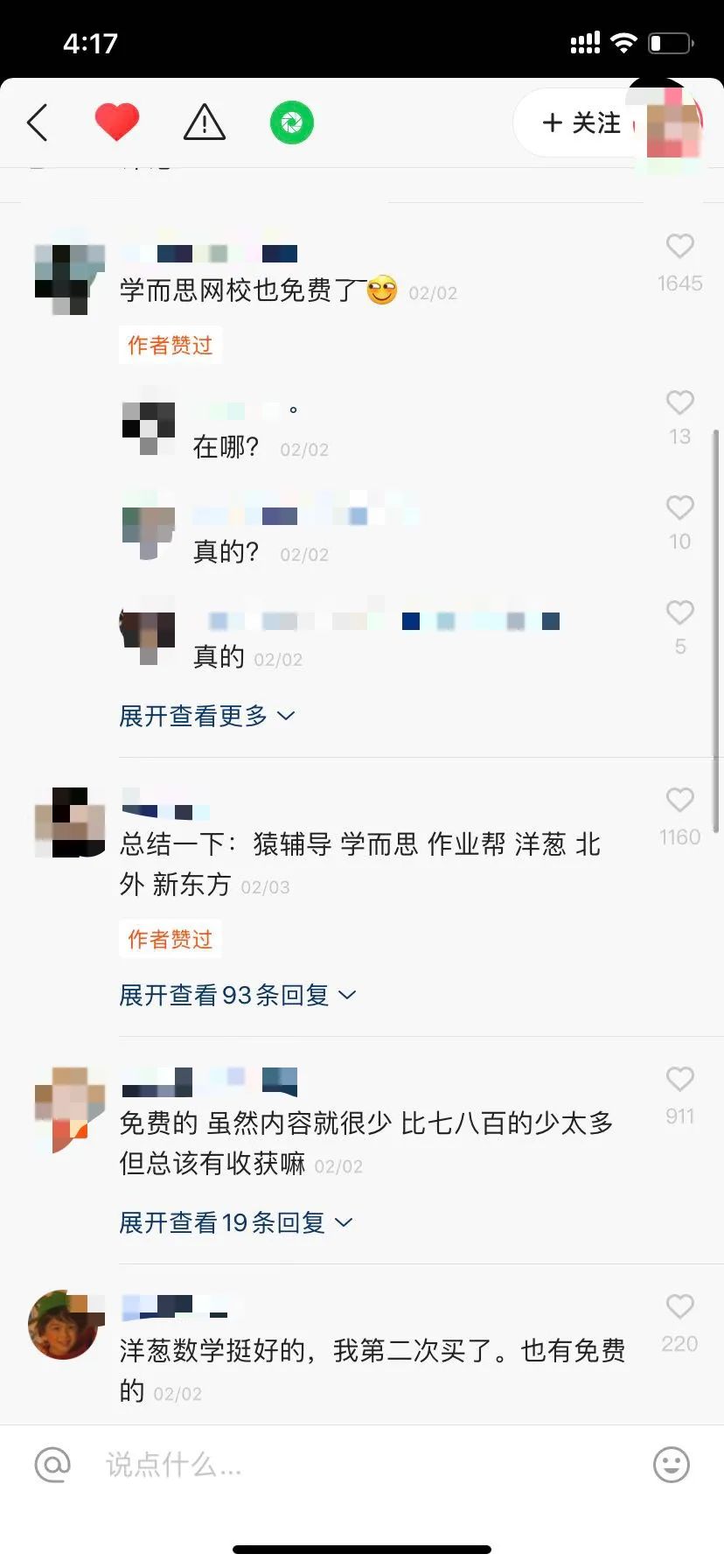Open the emoji picker smiley icon
724x1568 pixels.
tap(672, 1465)
